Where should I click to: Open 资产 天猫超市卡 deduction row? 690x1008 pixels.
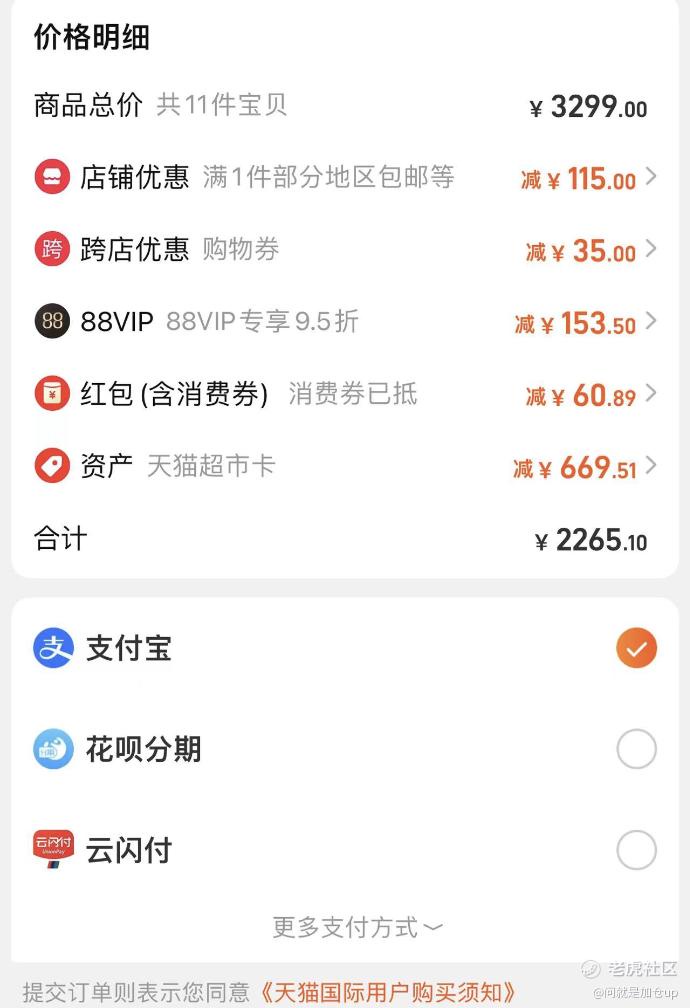pos(345,467)
